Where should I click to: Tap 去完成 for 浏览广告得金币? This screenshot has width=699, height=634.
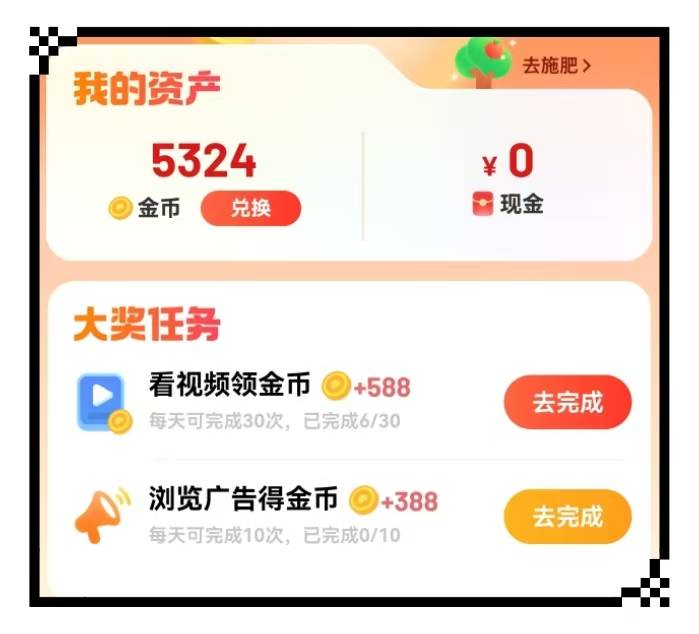coord(567,516)
